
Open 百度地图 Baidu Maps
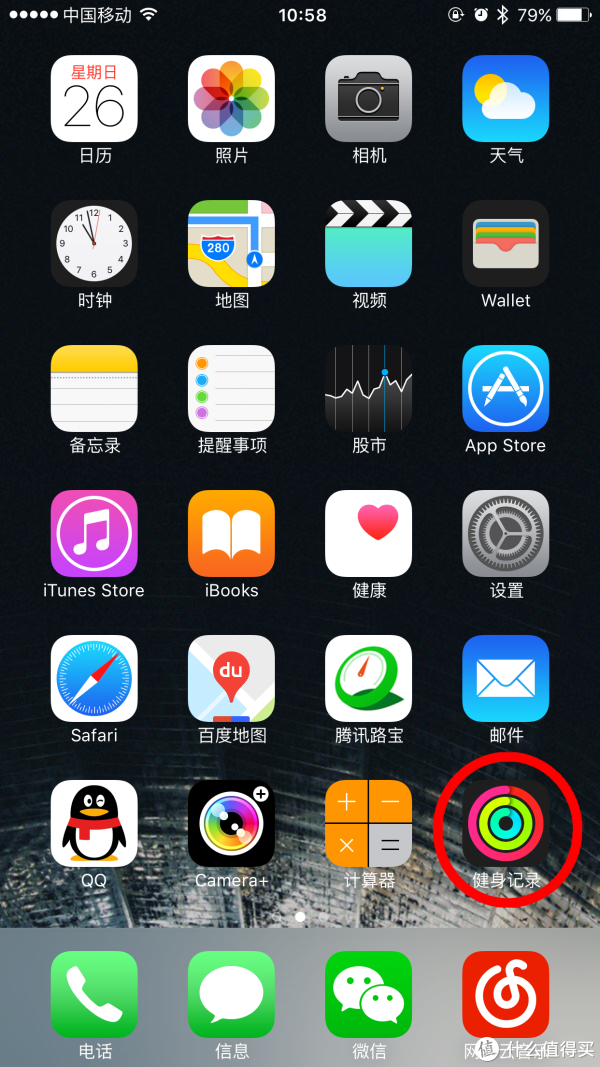231,678
